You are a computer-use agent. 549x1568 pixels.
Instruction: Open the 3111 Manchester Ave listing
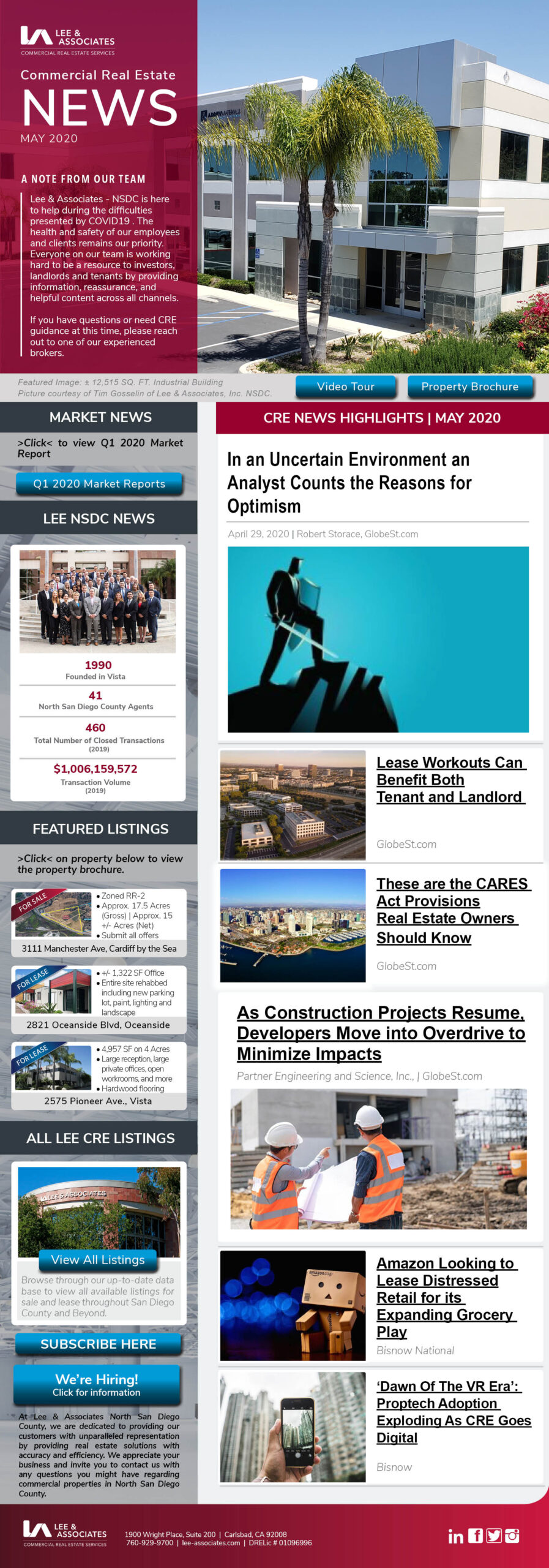coord(99,922)
